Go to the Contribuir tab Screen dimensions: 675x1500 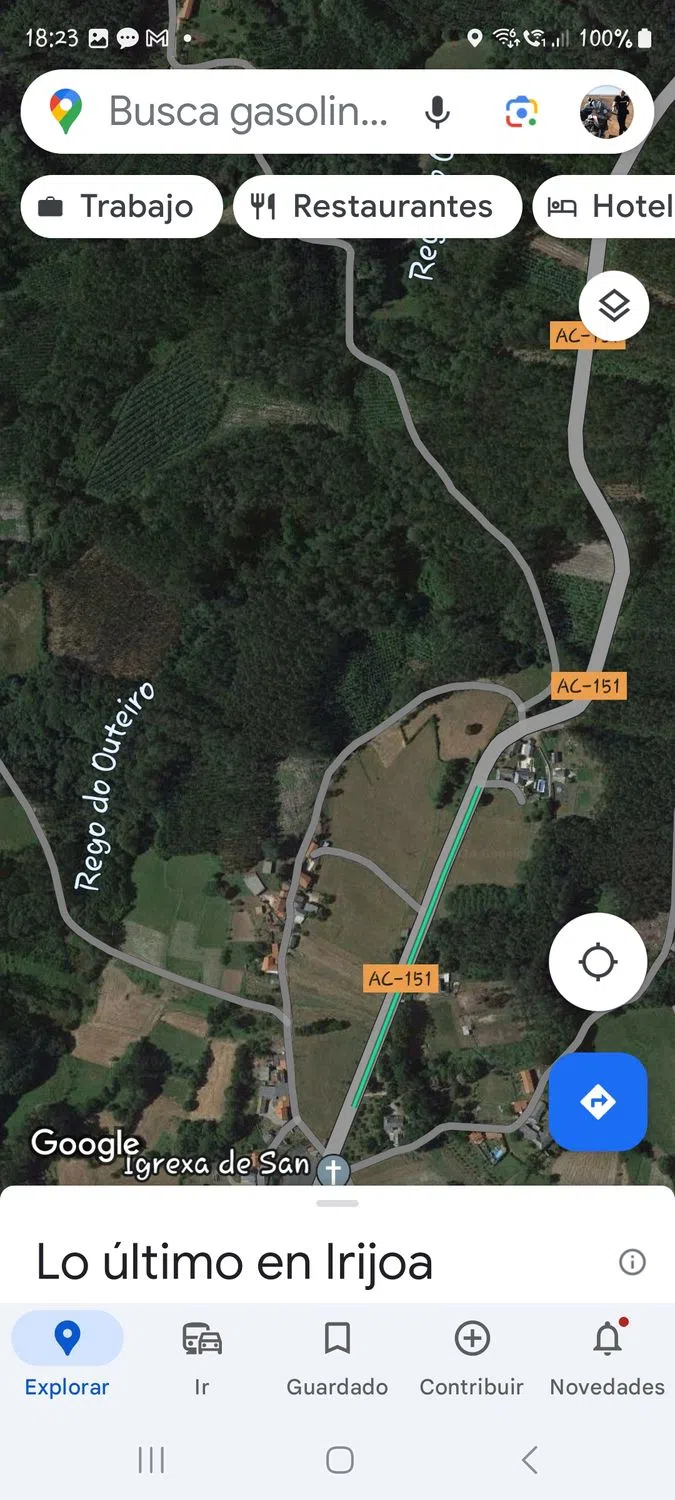pyautogui.click(x=472, y=1357)
